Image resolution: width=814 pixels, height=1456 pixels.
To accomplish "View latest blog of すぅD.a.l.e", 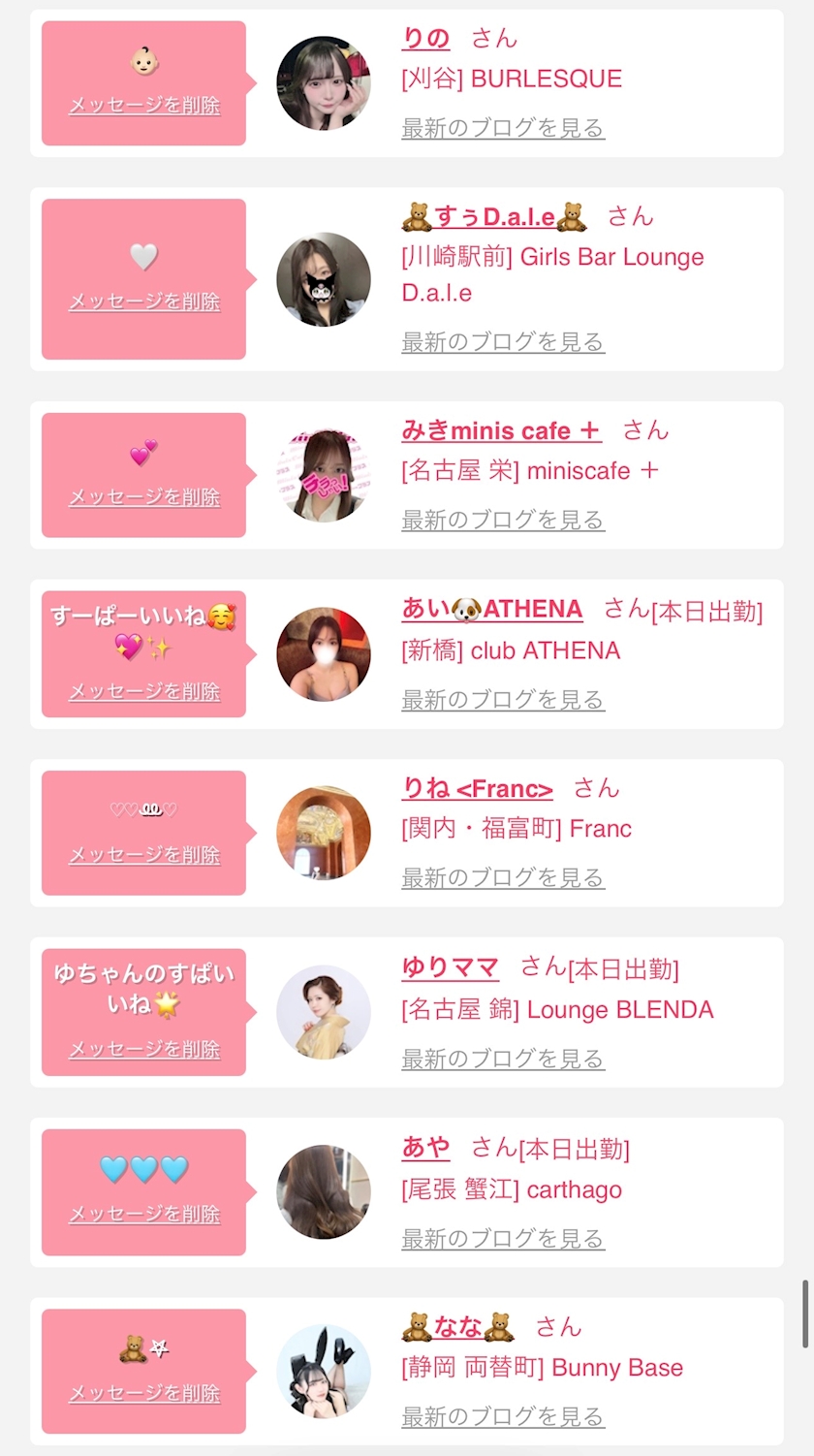I will pyautogui.click(x=503, y=342).
